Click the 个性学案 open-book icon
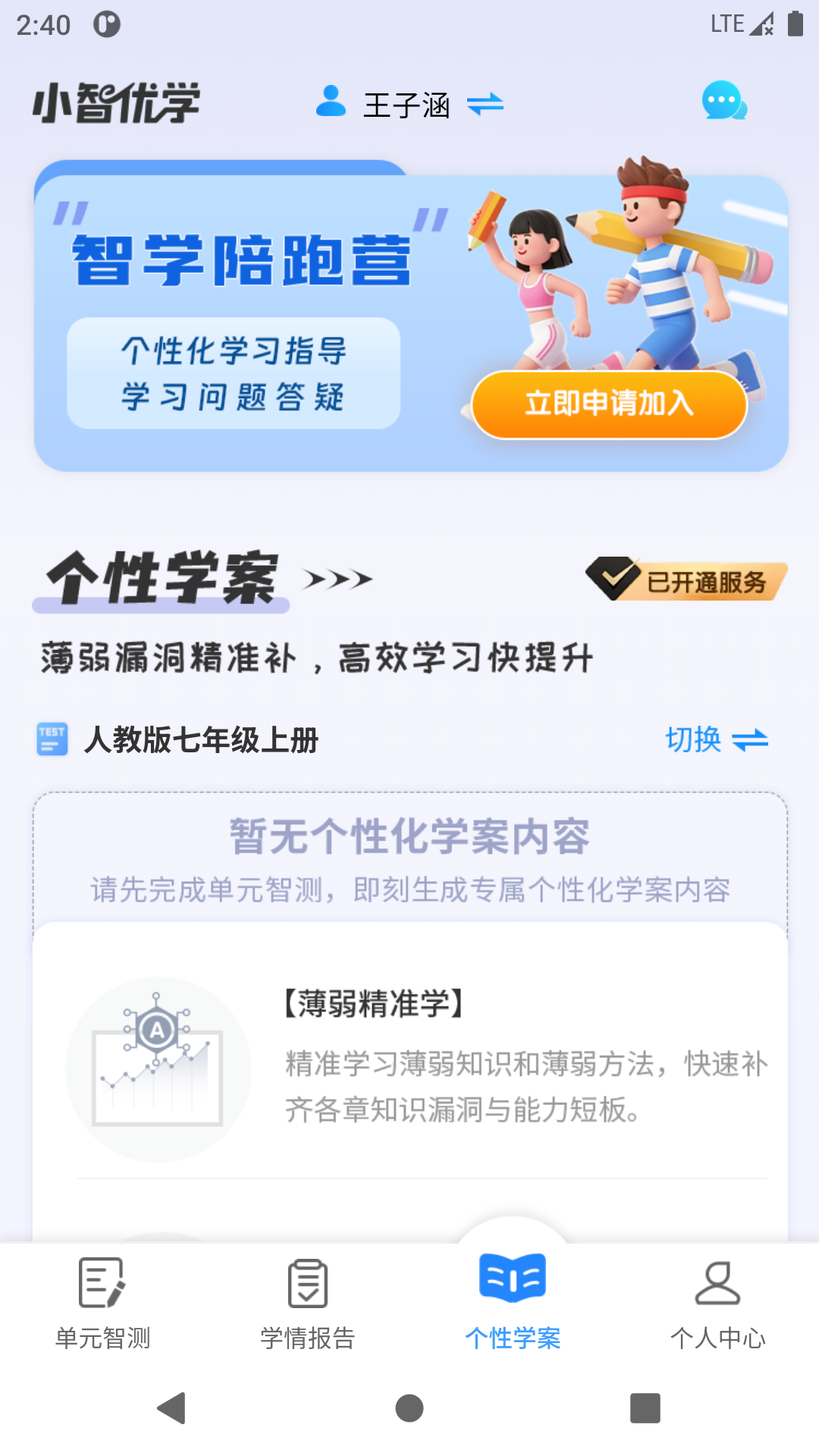 click(512, 1276)
